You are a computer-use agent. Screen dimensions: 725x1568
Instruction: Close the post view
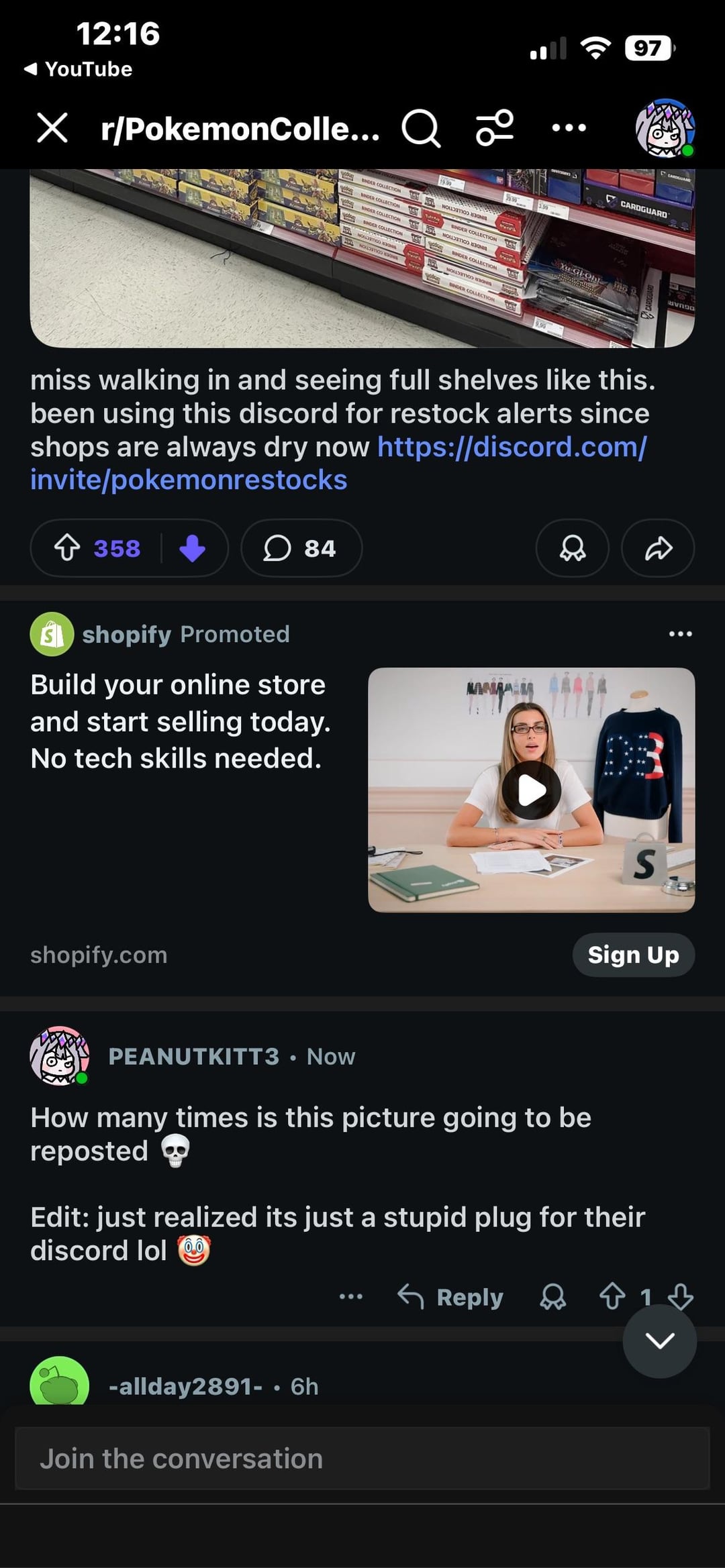tap(52, 127)
